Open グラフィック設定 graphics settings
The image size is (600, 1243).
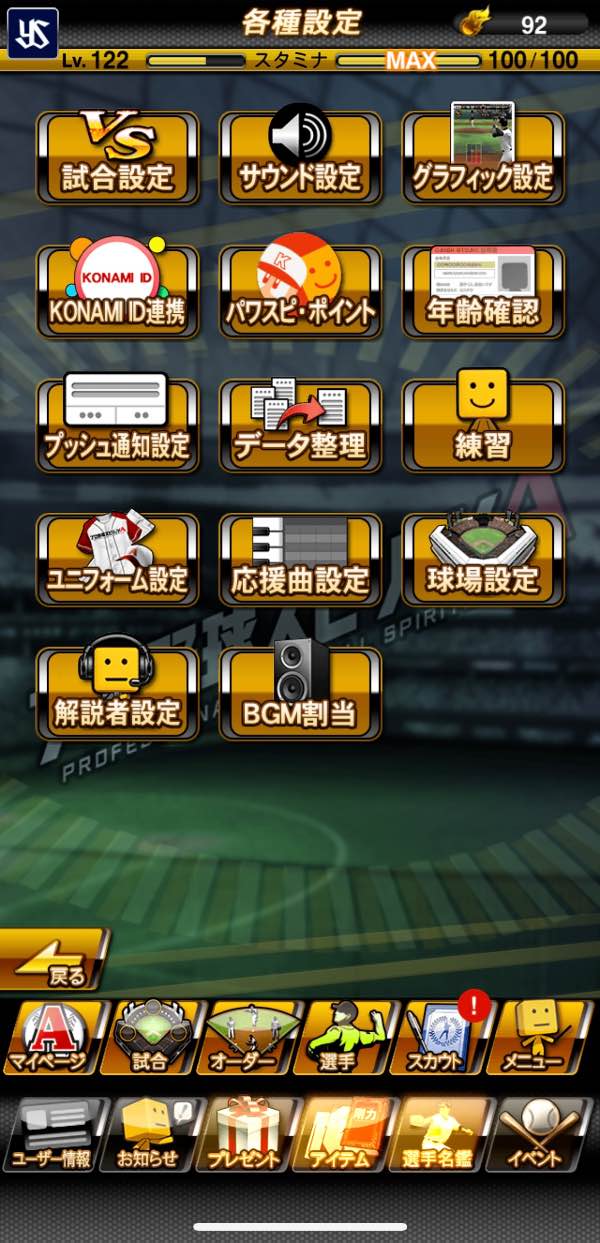[483, 160]
